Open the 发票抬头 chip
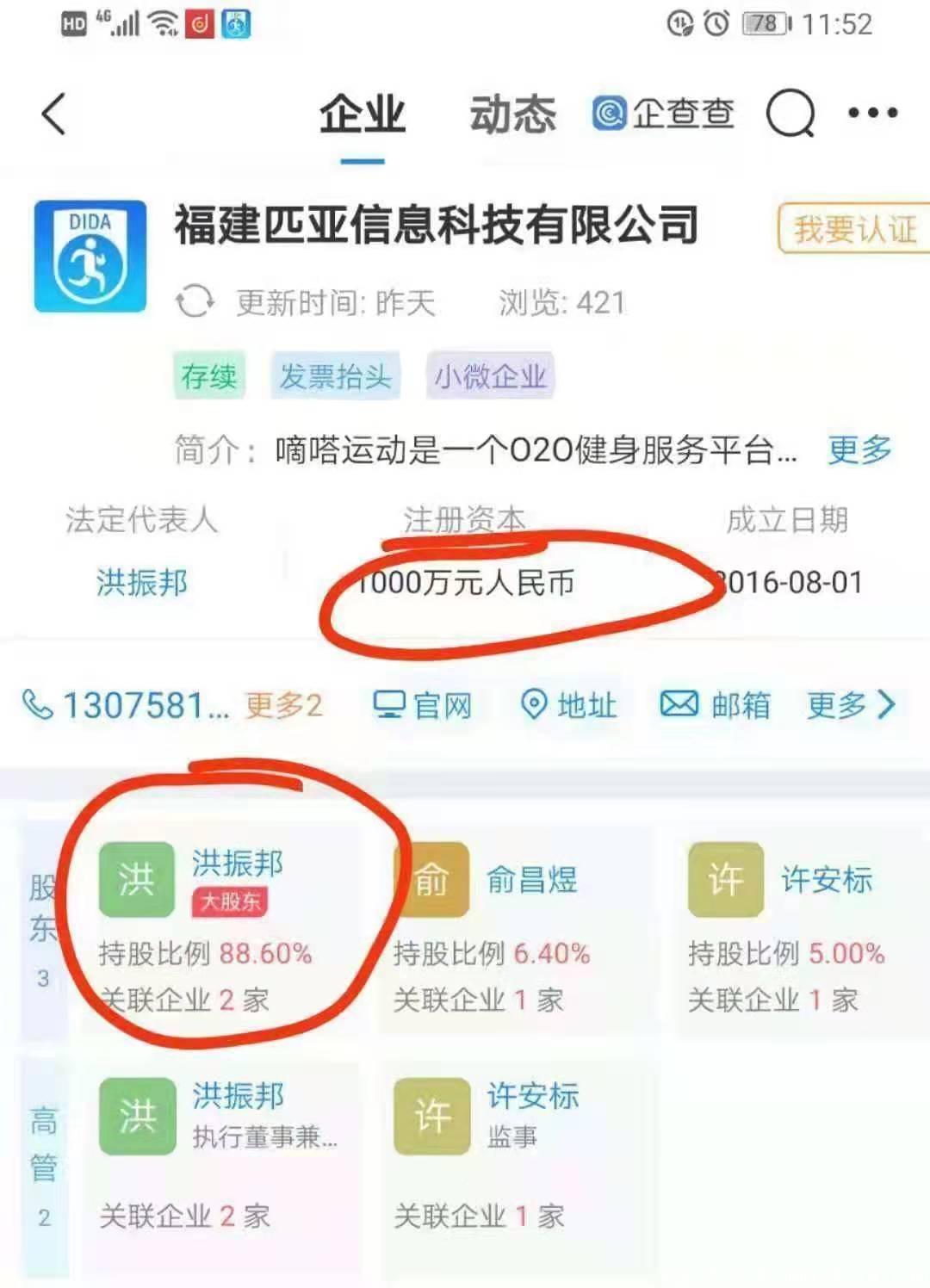Screen dimensions: 930x1288 pyautogui.click(x=335, y=376)
